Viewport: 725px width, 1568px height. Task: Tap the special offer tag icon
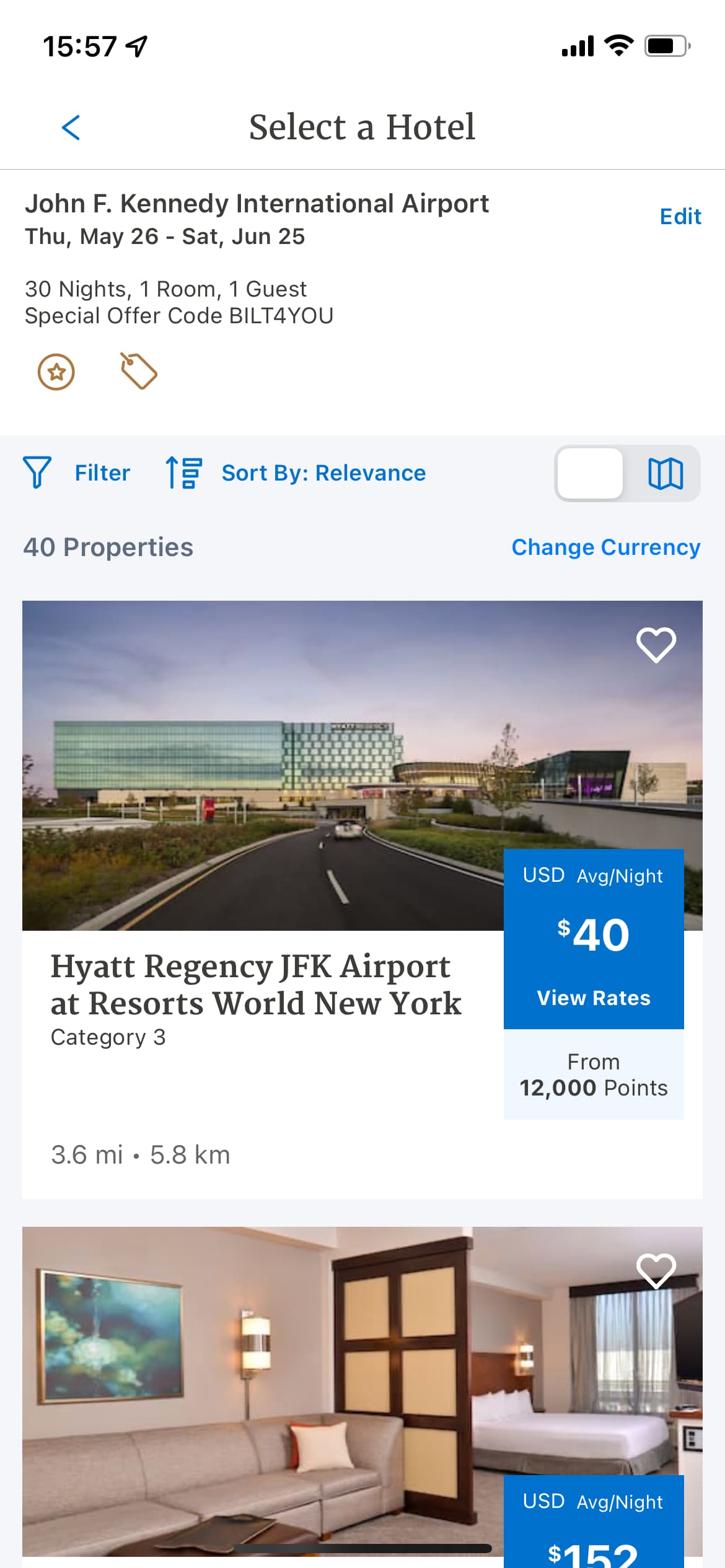[x=138, y=372]
